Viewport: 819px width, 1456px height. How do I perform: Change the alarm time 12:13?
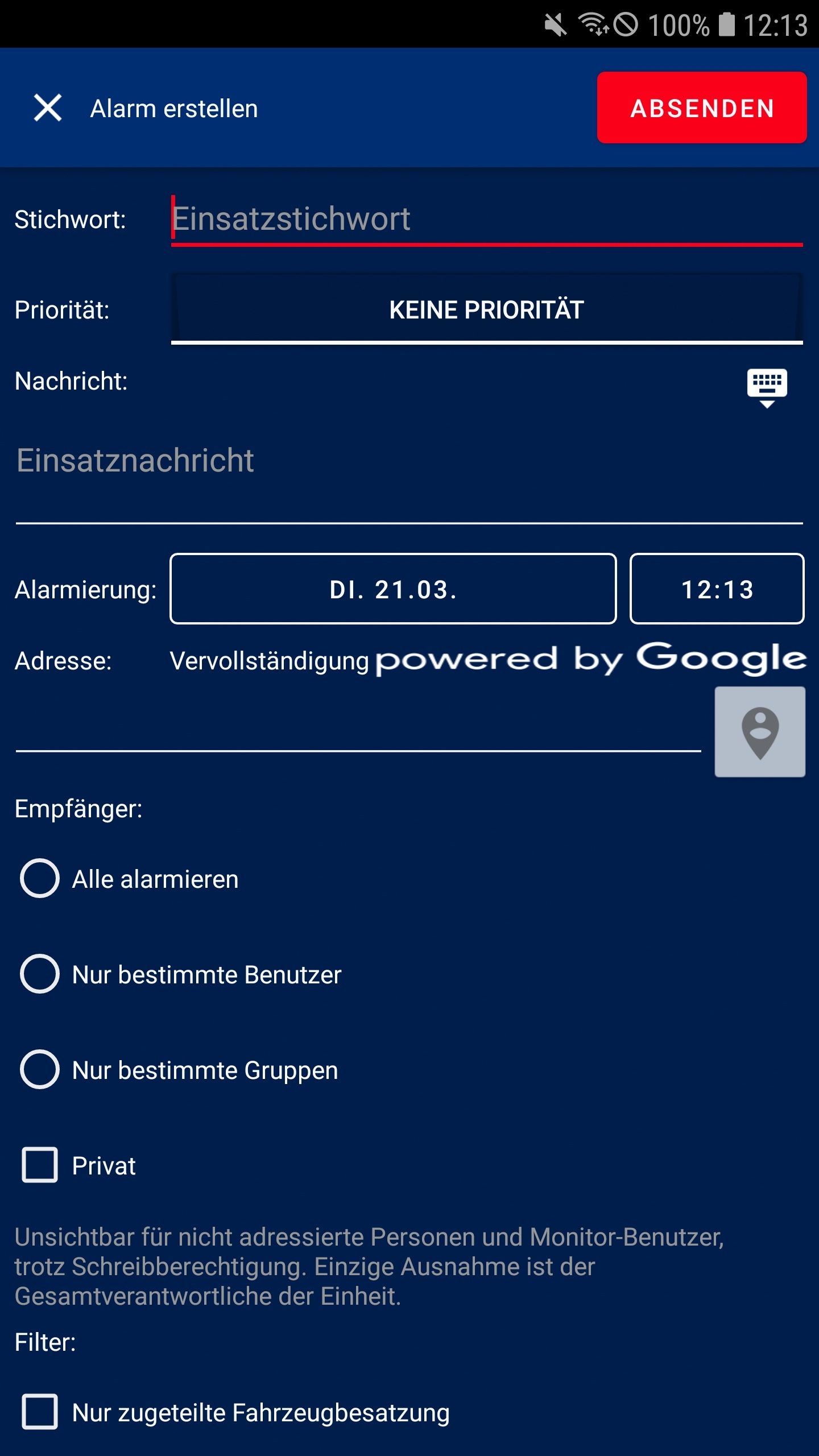(717, 589)
